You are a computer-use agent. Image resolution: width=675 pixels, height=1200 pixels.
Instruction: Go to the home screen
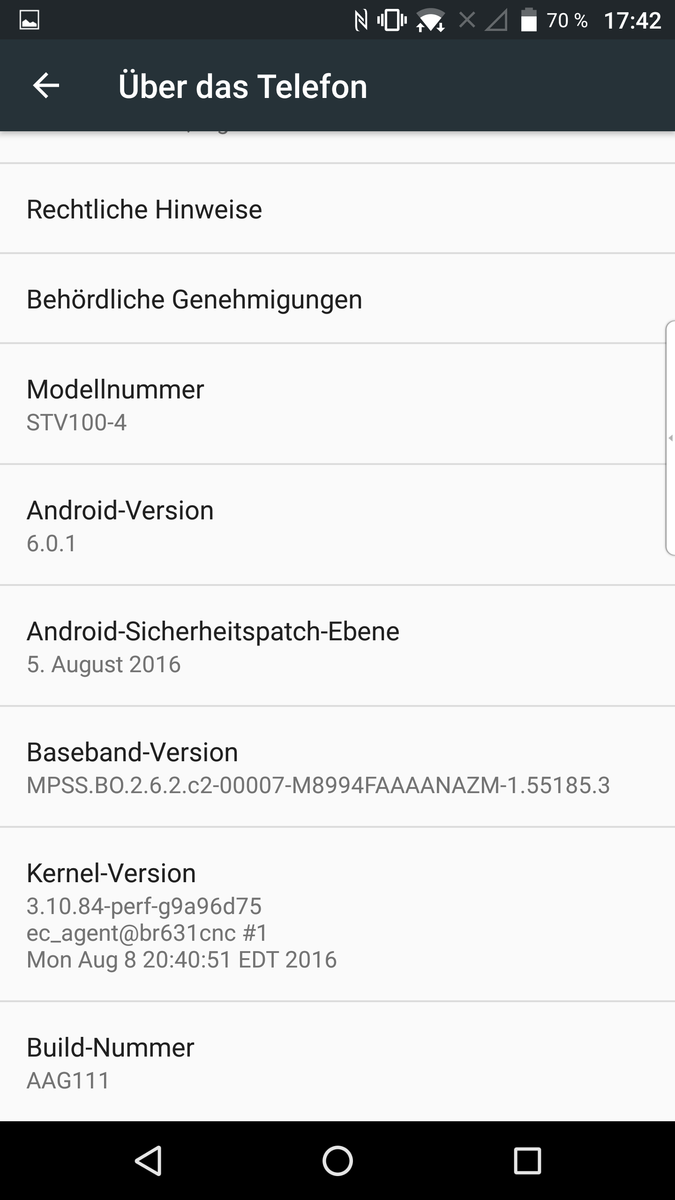pyautogui.click(x=338, y=1160)
